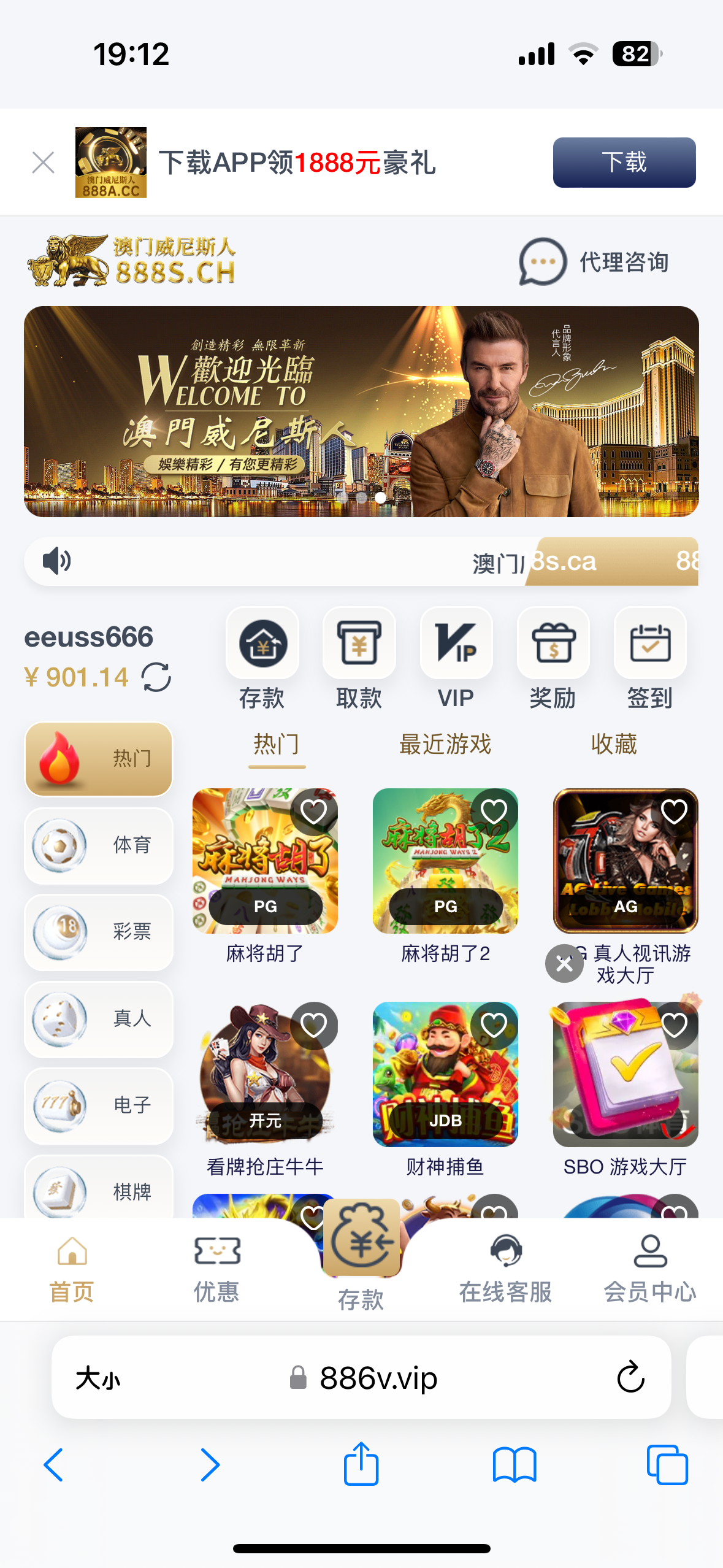Select the 彩票 lottery category
The height and width of the screenshot is (1568, 723).
99,932
